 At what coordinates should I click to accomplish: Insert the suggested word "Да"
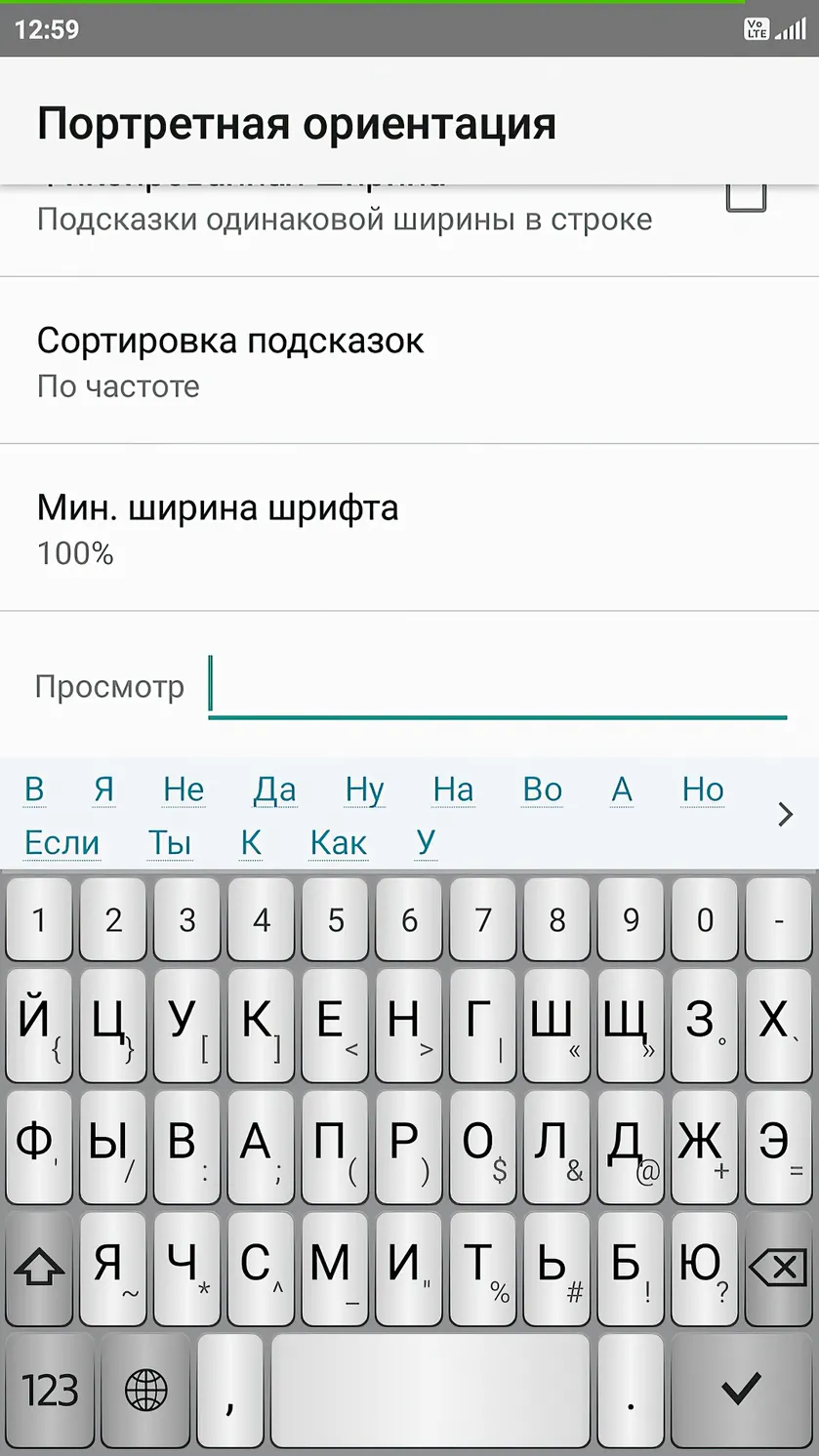pyautogui.click(x=274, y=789)
